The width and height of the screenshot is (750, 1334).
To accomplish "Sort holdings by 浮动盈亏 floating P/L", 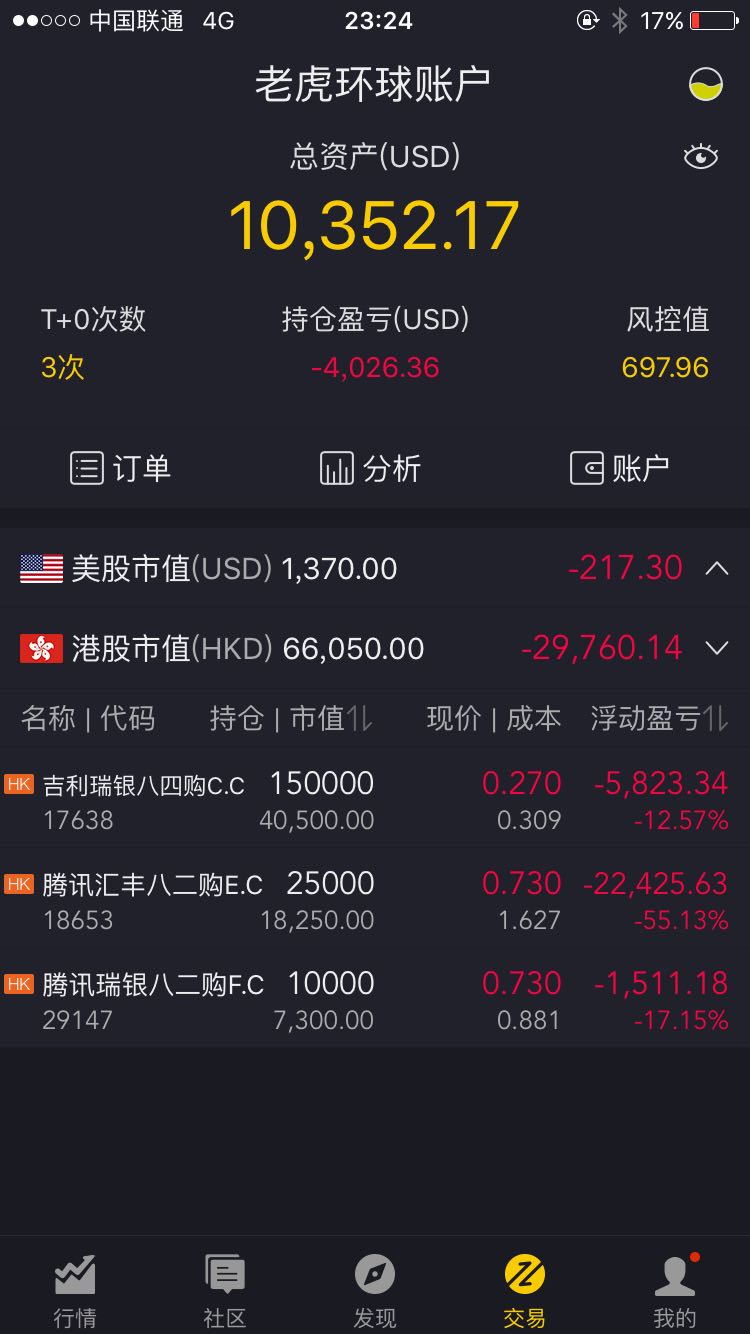I will tap(659, 718).
